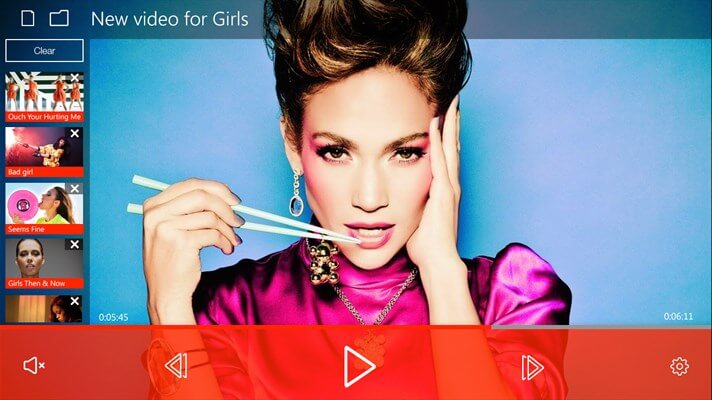Remove Bad girl from playlist

point(74,133)
